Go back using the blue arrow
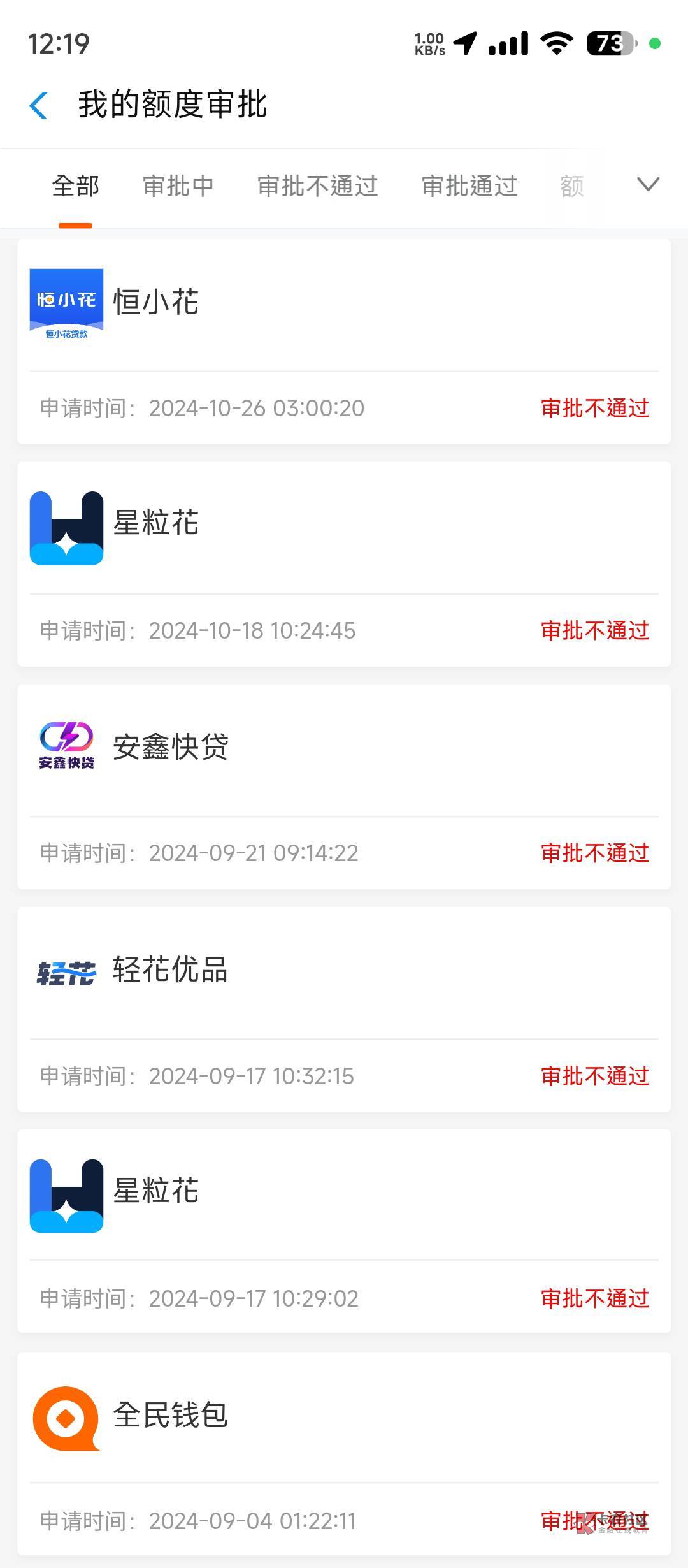This screenshot has height=1568, width=688. pos(38,105)
